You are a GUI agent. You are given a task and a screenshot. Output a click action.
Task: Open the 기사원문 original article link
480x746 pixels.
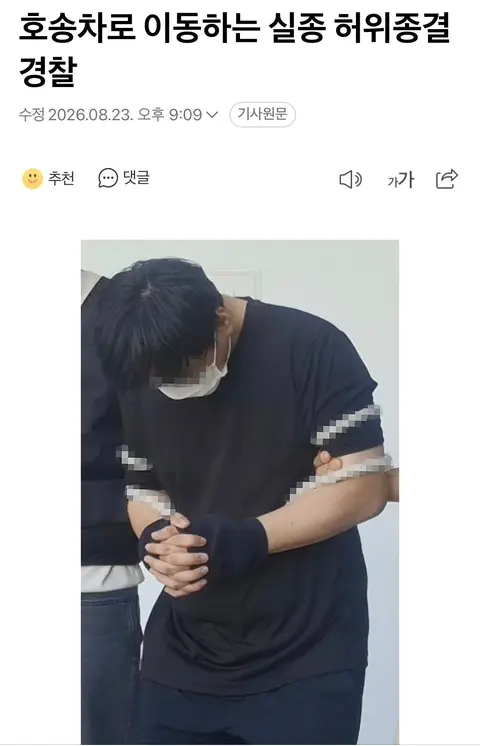(x=263, y=115)
